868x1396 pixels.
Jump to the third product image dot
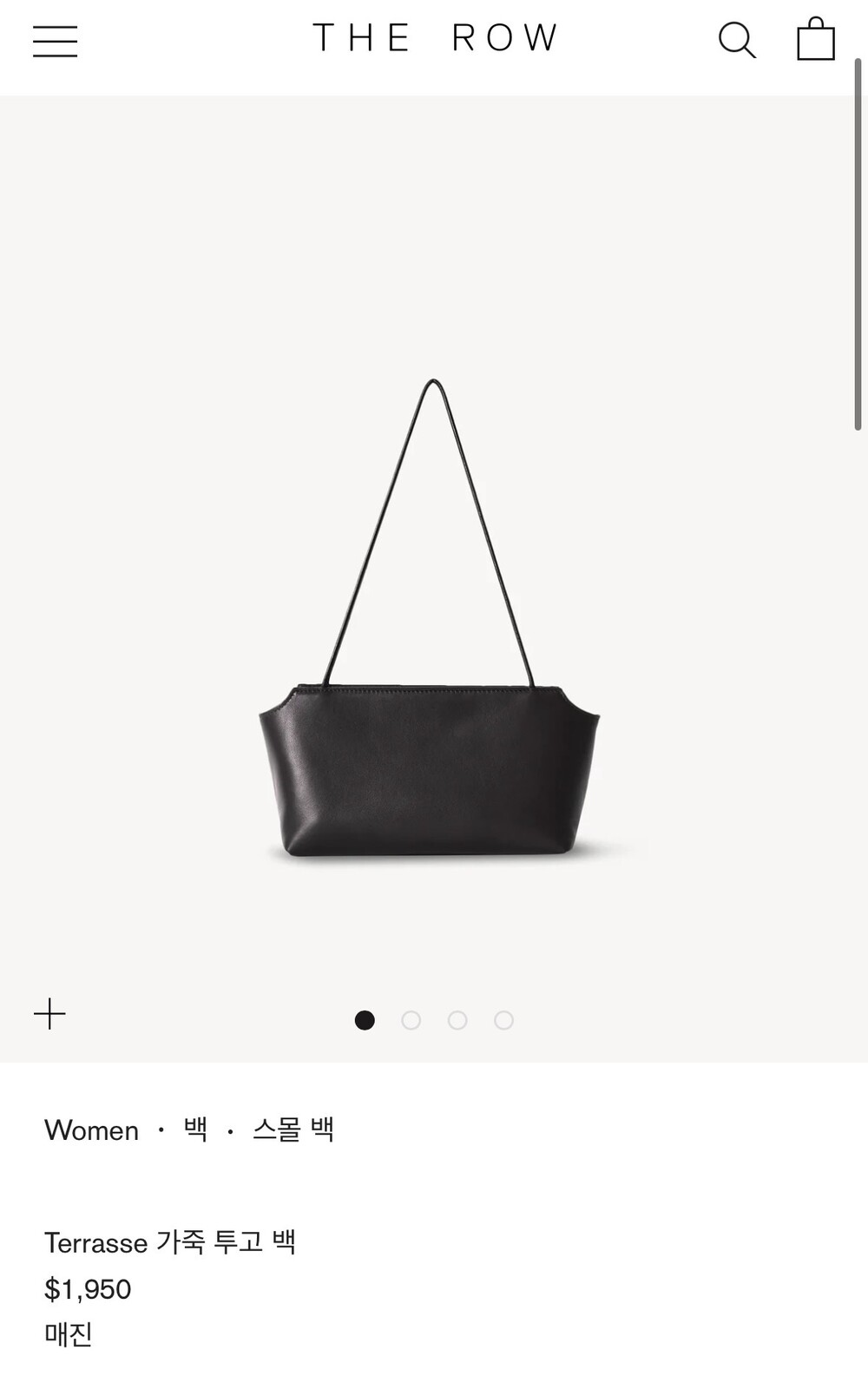click(x=457, y=1020)
